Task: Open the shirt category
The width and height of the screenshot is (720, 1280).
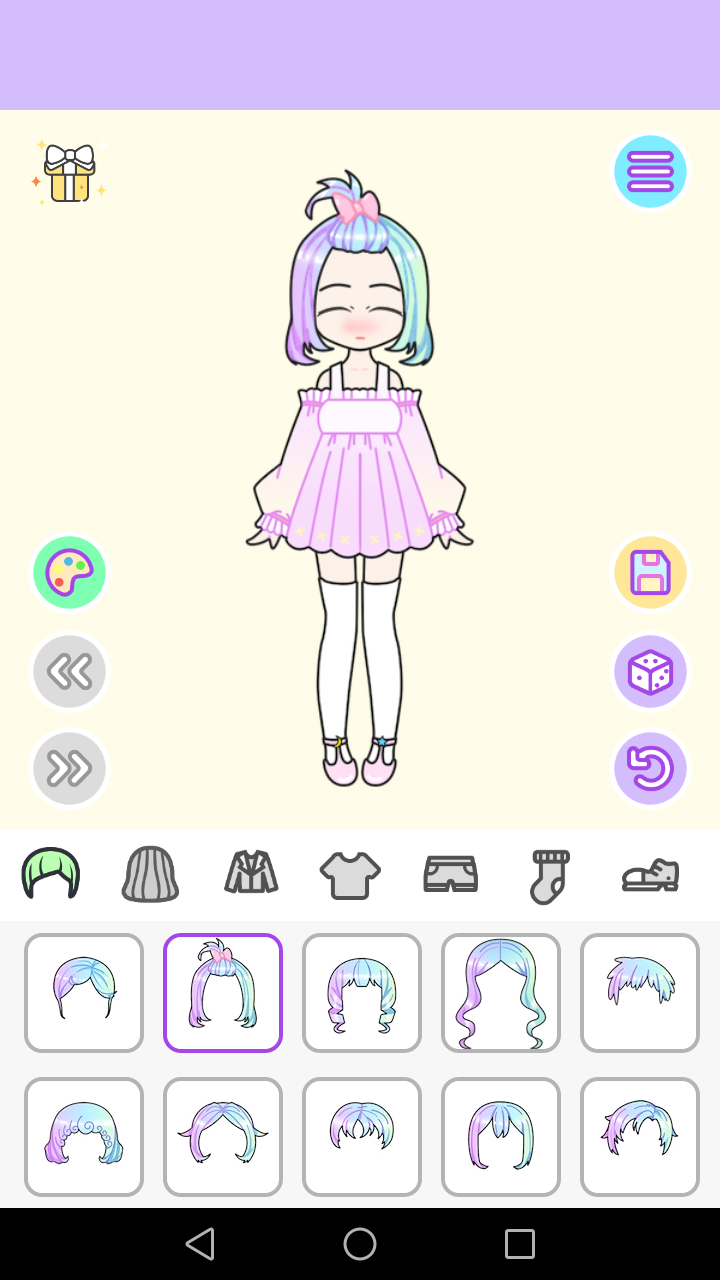Action: (350, 873)
